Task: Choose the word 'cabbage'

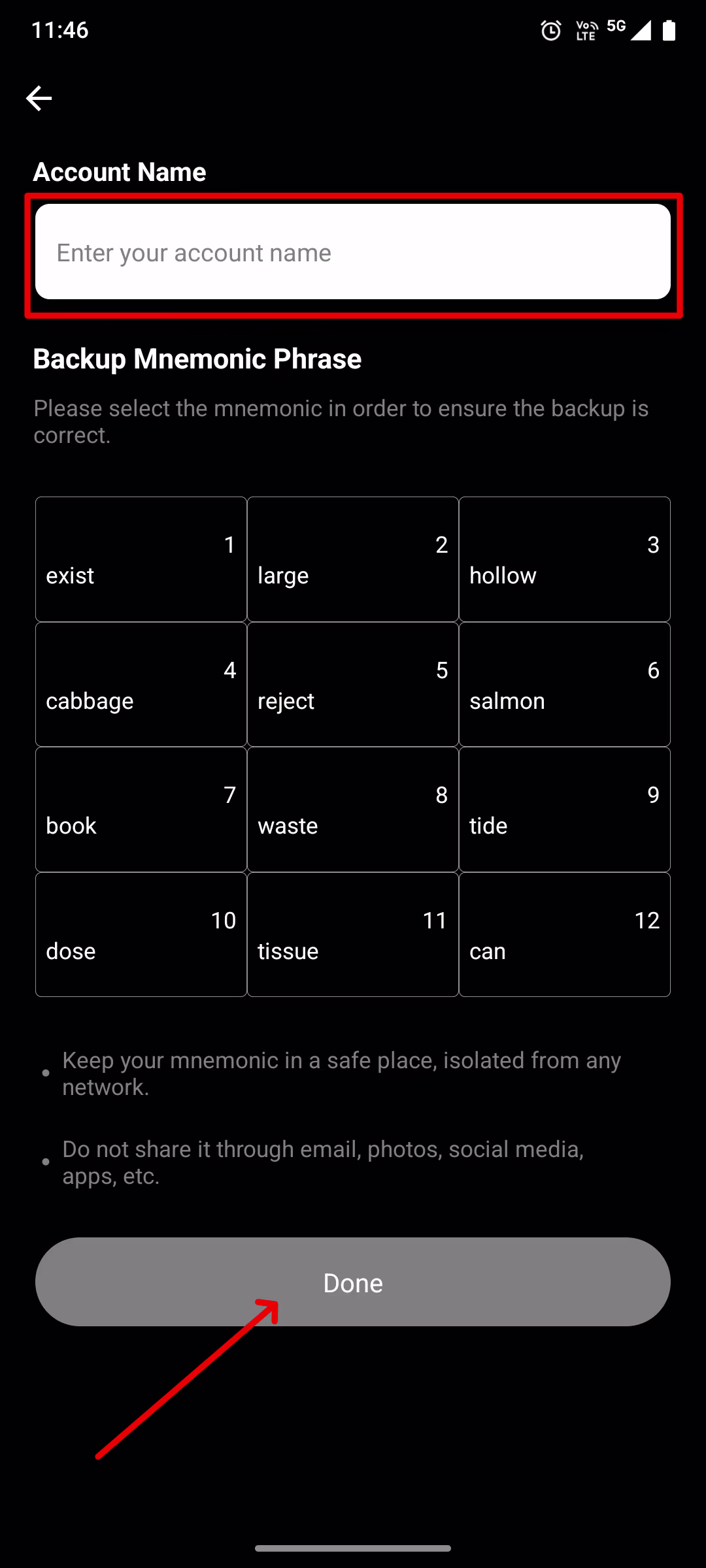Action: [141, 683]
